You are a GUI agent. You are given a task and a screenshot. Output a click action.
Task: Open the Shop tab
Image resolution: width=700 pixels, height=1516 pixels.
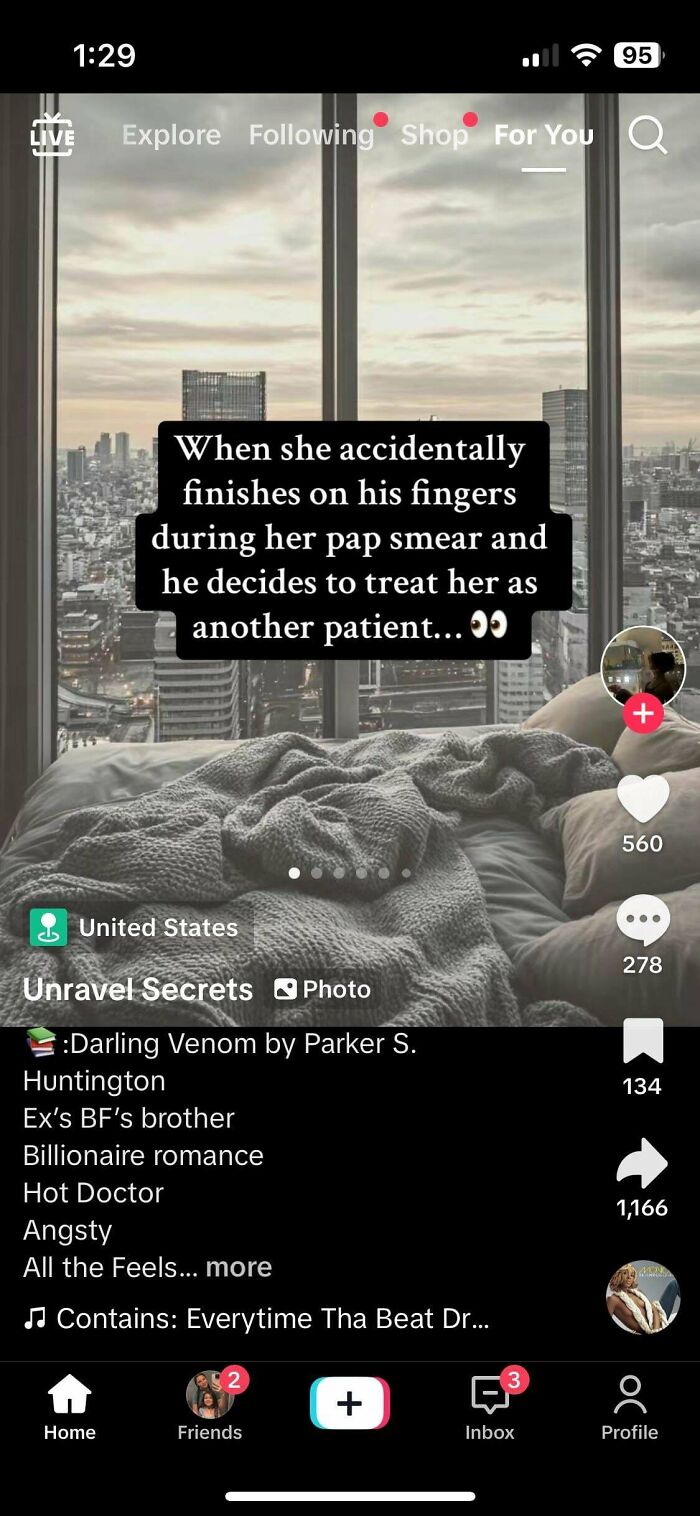(434, 135)
